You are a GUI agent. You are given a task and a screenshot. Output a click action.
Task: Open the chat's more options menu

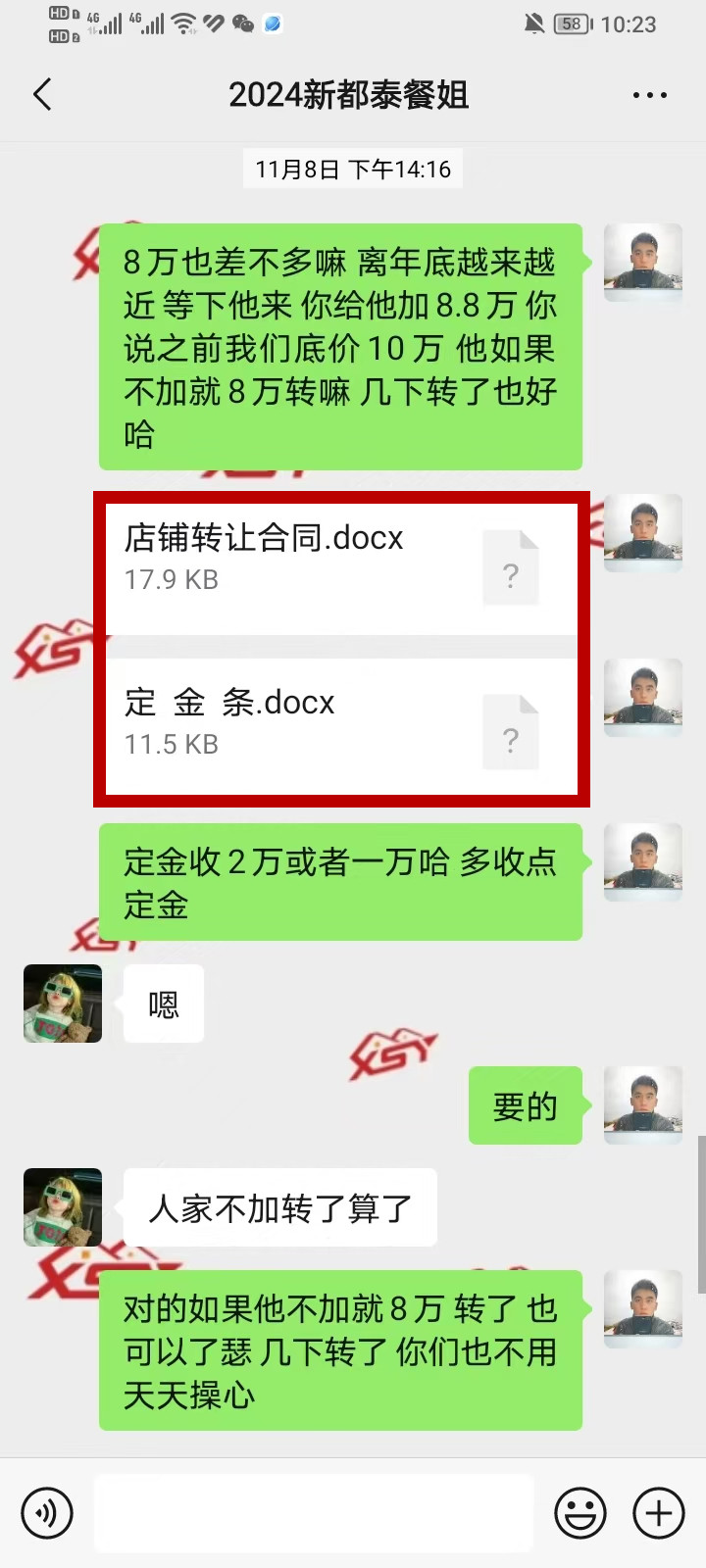(649, 95)
